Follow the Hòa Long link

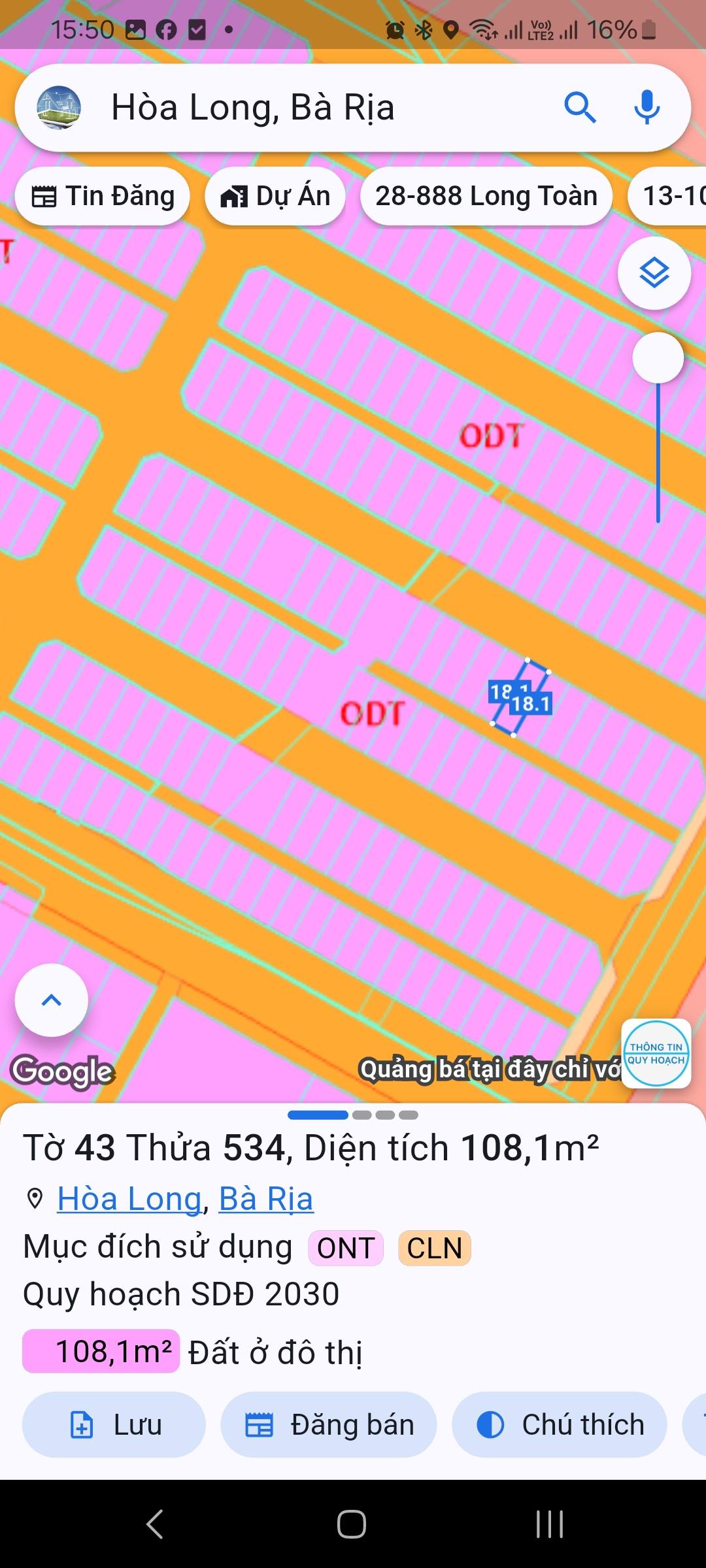(x=129, y=1199)
